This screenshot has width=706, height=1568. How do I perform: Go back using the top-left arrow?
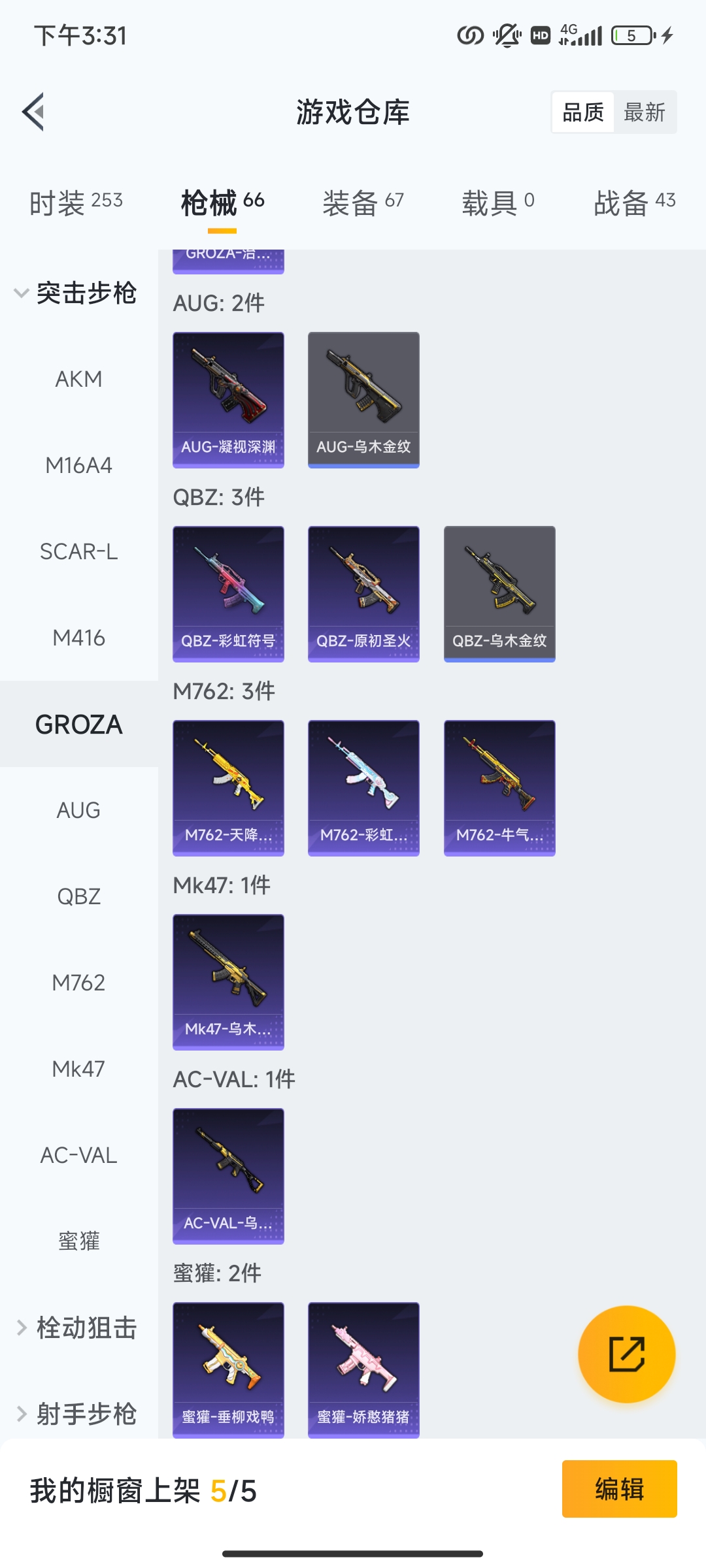(33, 112)
